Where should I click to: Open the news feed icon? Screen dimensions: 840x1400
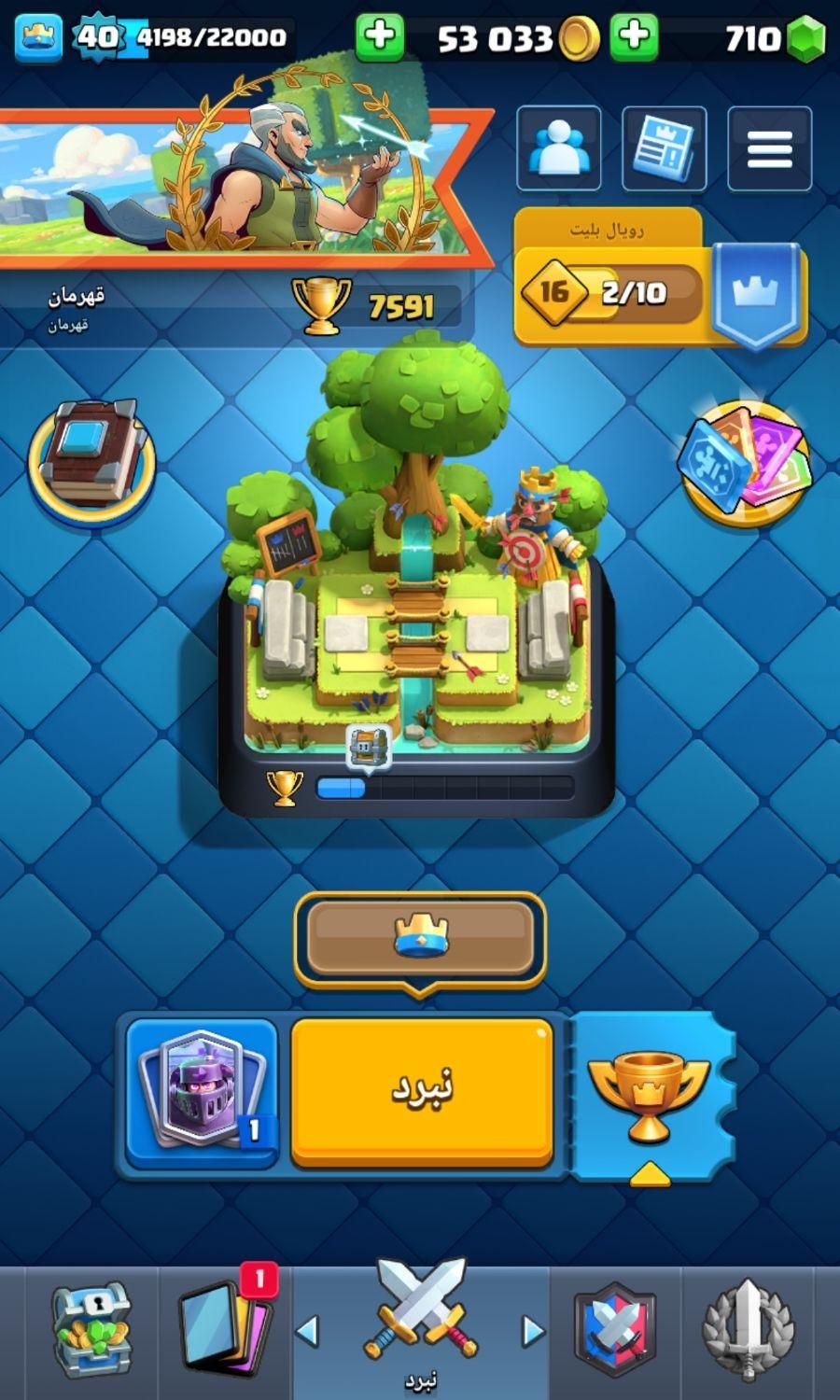664,149
